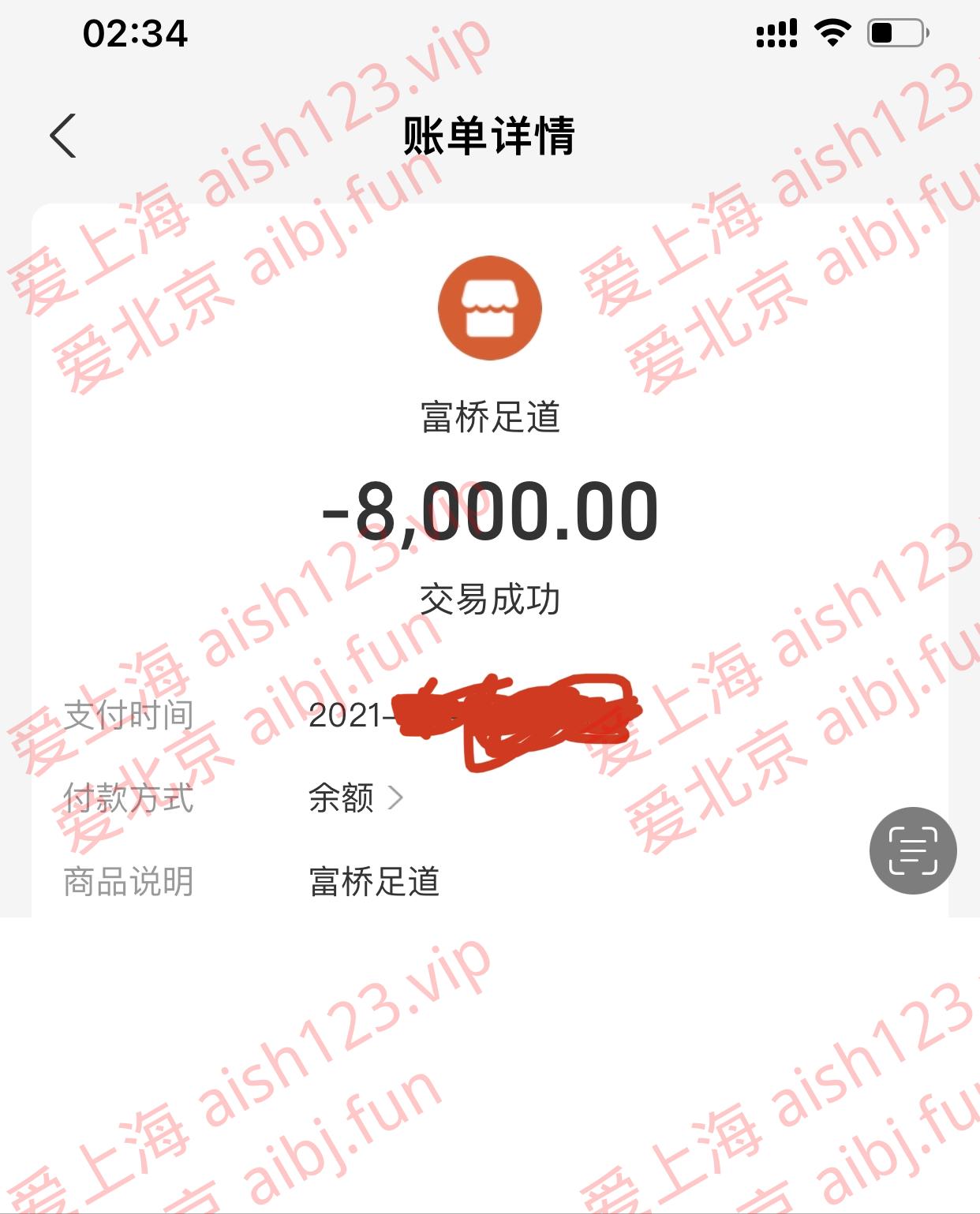Open the 余额 payment method details

356,798
